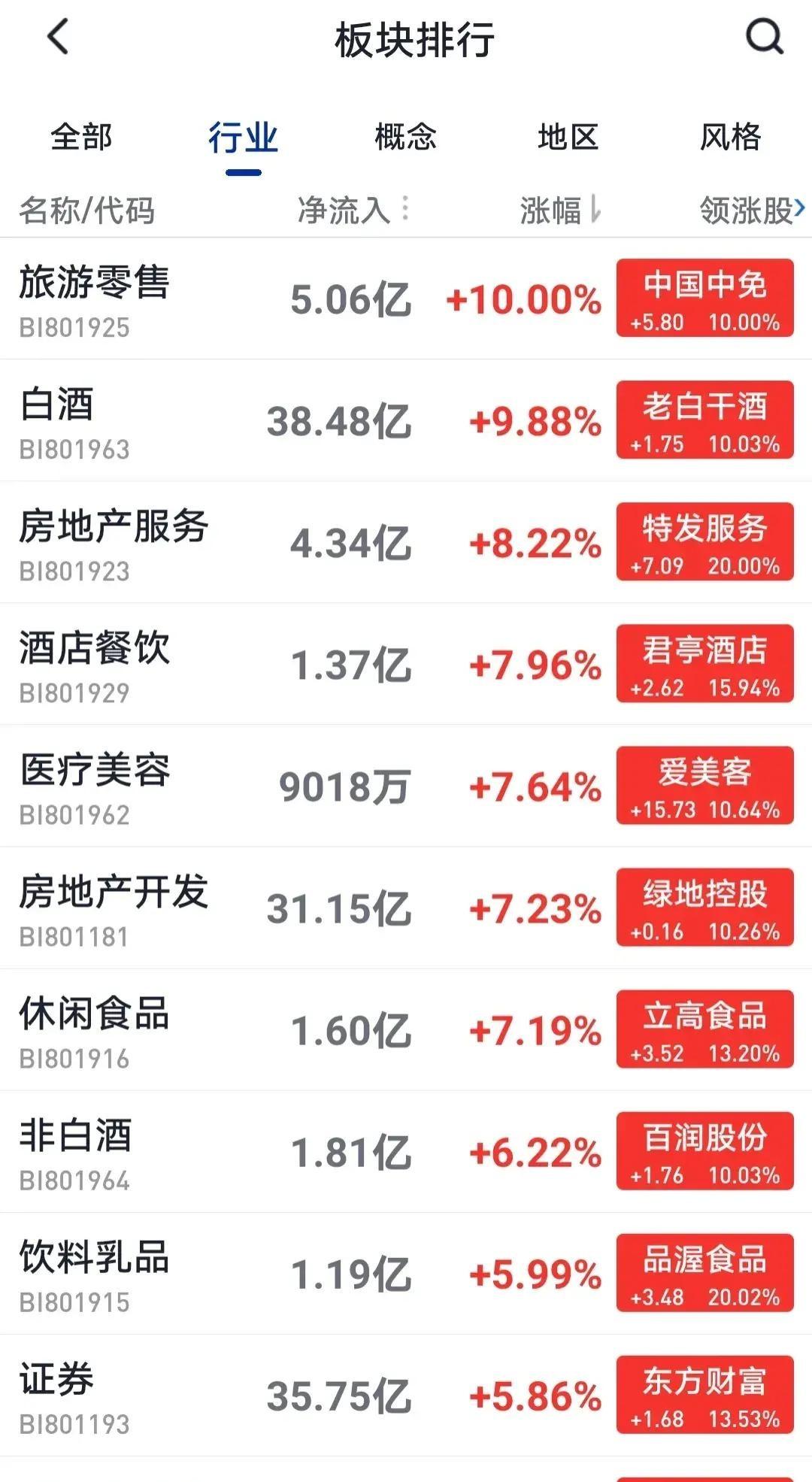Switch to the 全部 tab
The image size is (812, 1482).
[x=81, y=138]
